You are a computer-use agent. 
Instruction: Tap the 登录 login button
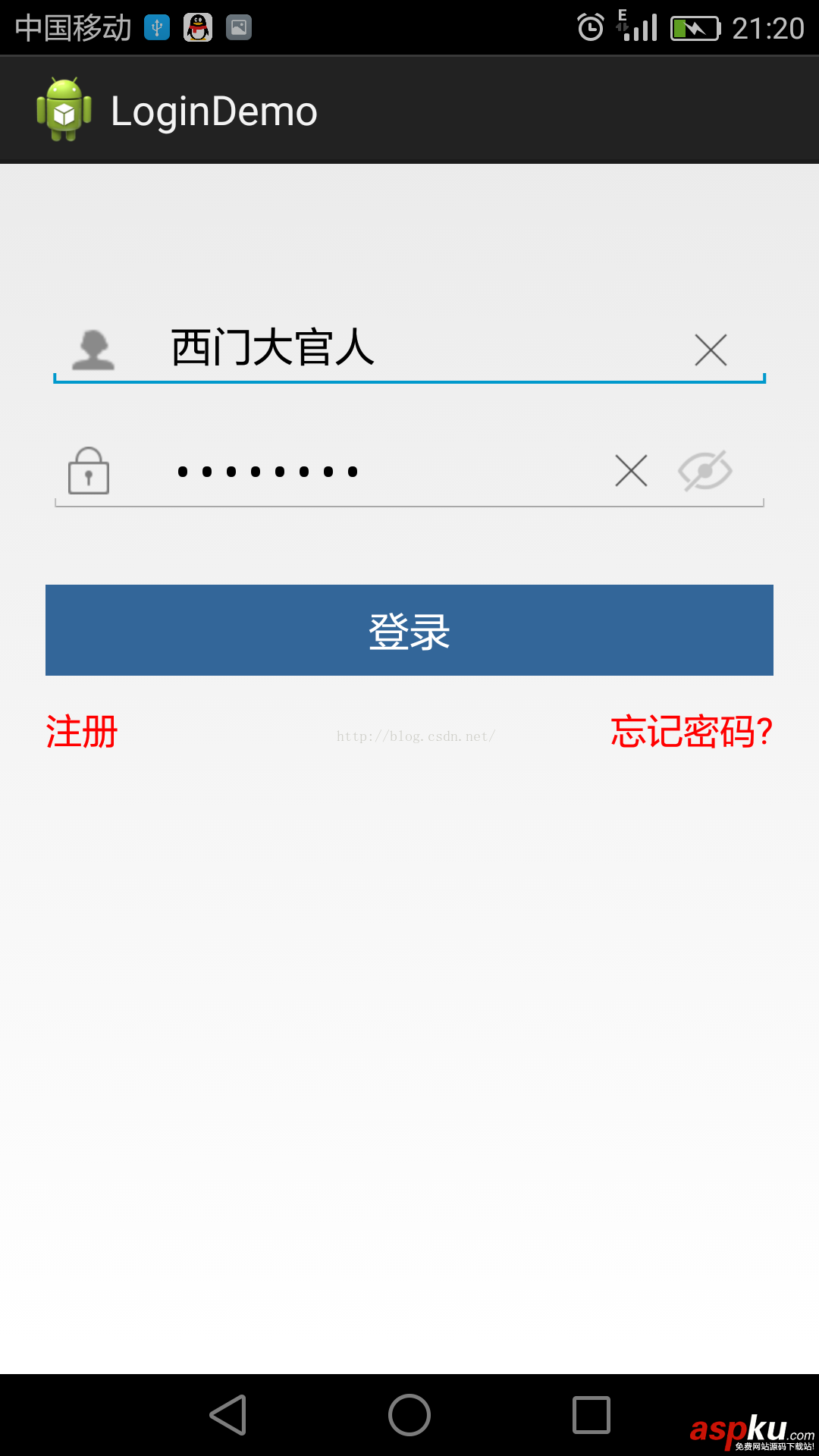[409, 630]
